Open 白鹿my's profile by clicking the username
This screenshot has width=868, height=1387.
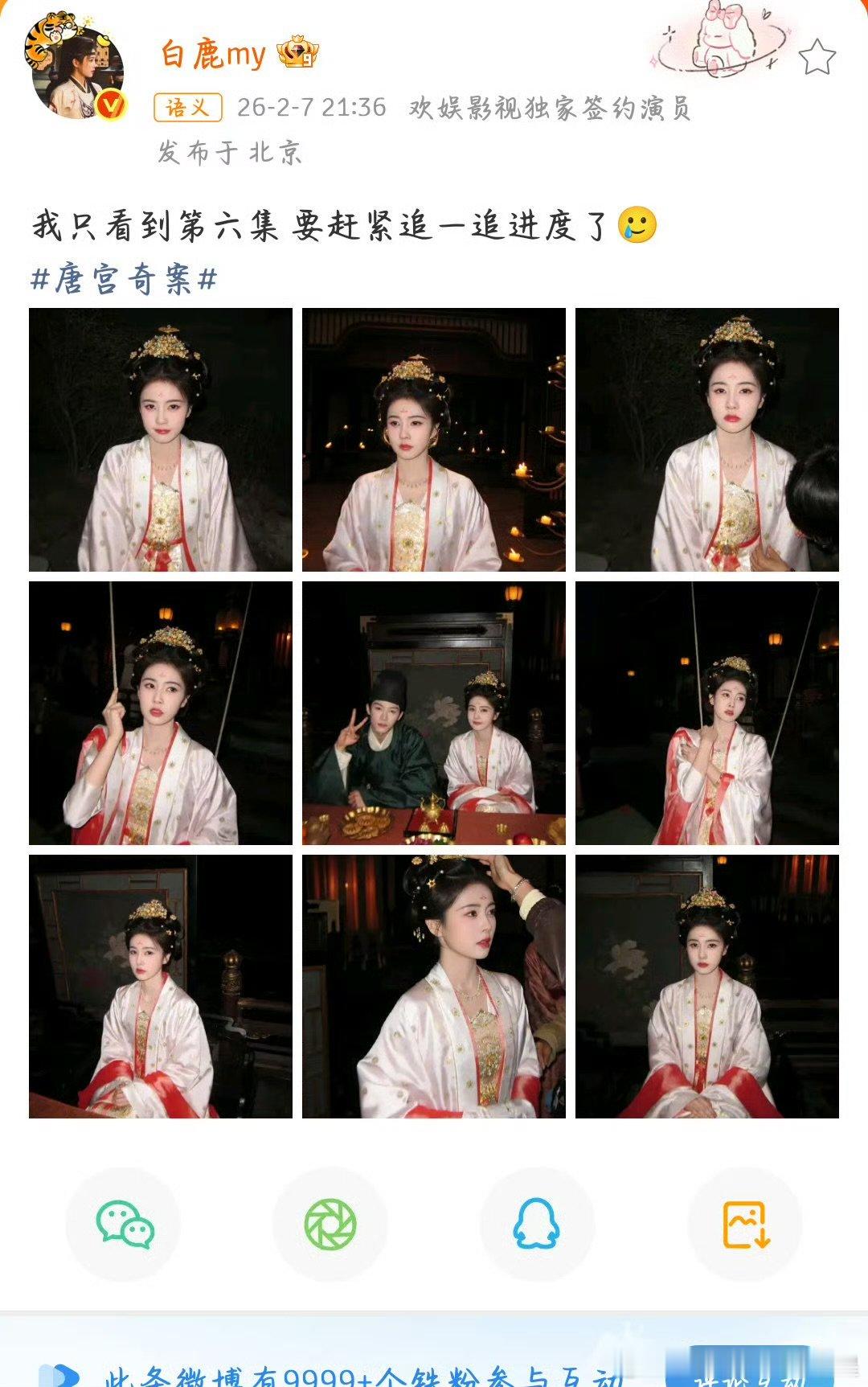[213, 52]
